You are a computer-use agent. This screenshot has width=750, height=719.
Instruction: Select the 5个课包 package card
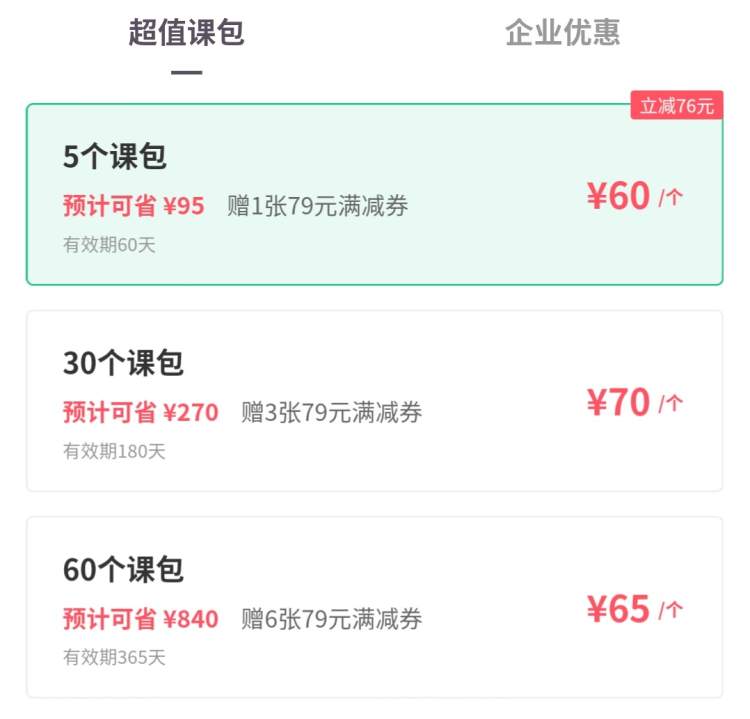(x=374, y=195)
